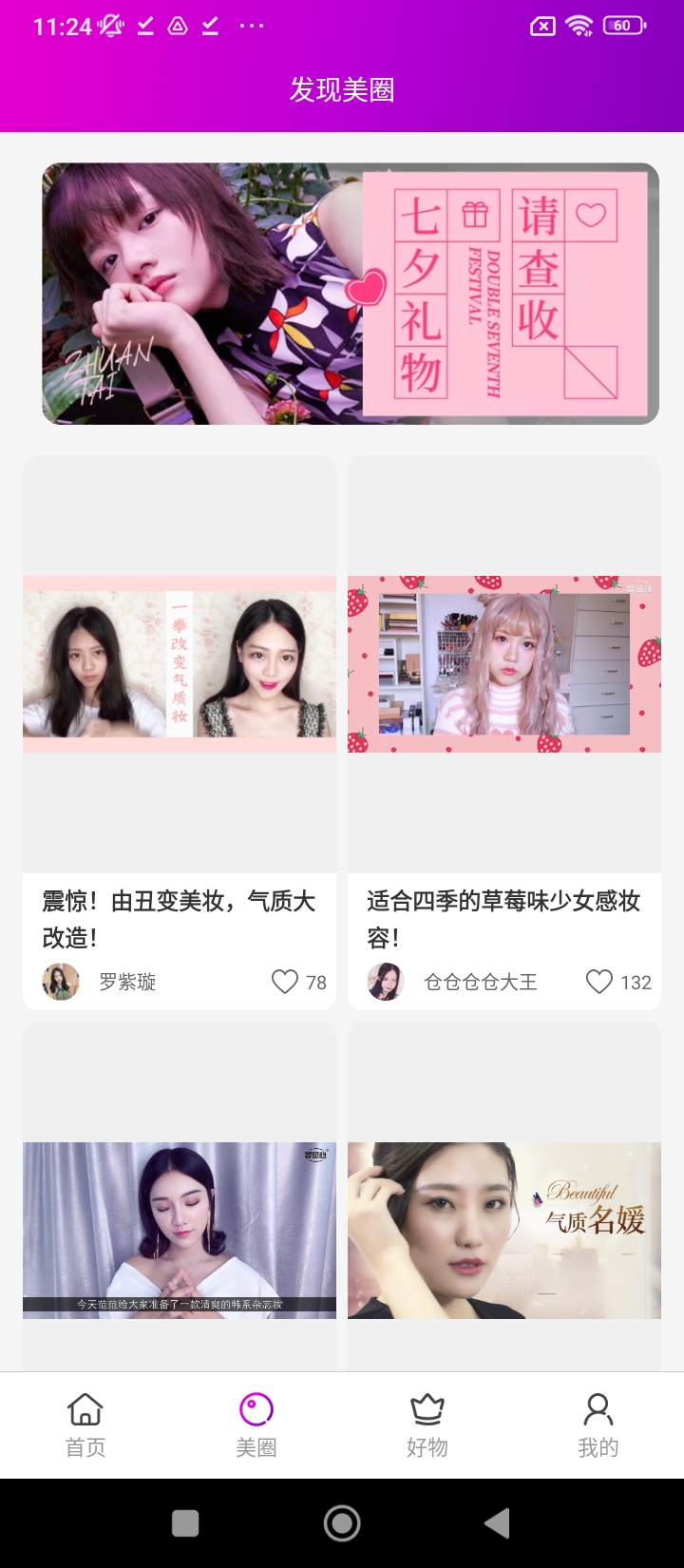Screen dimensions: 684x1568
Task: View 仓仓仓仓大王's profile avatar
Action: [386, 982]
